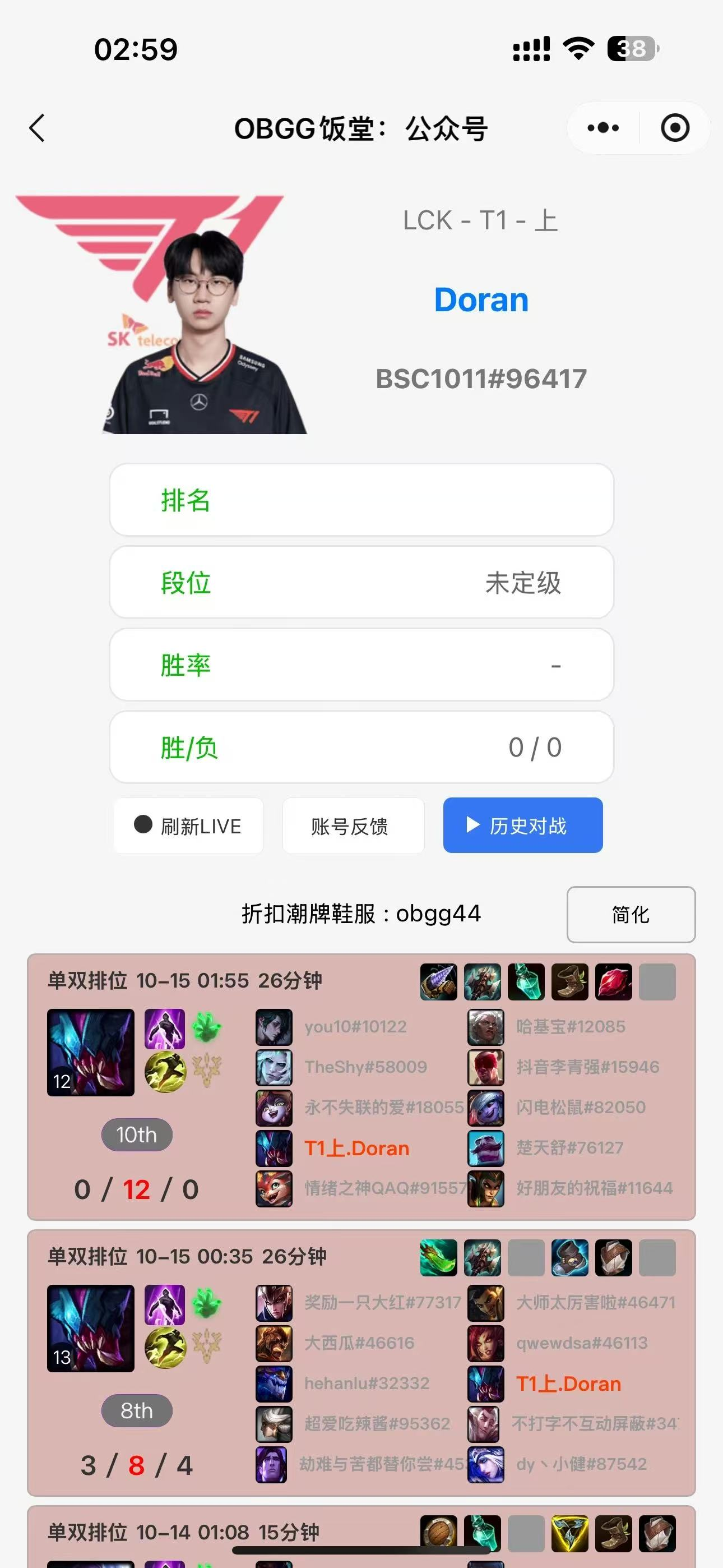Select player TheShy#58009
The image size is (723, 1568).
[365, 1067]
